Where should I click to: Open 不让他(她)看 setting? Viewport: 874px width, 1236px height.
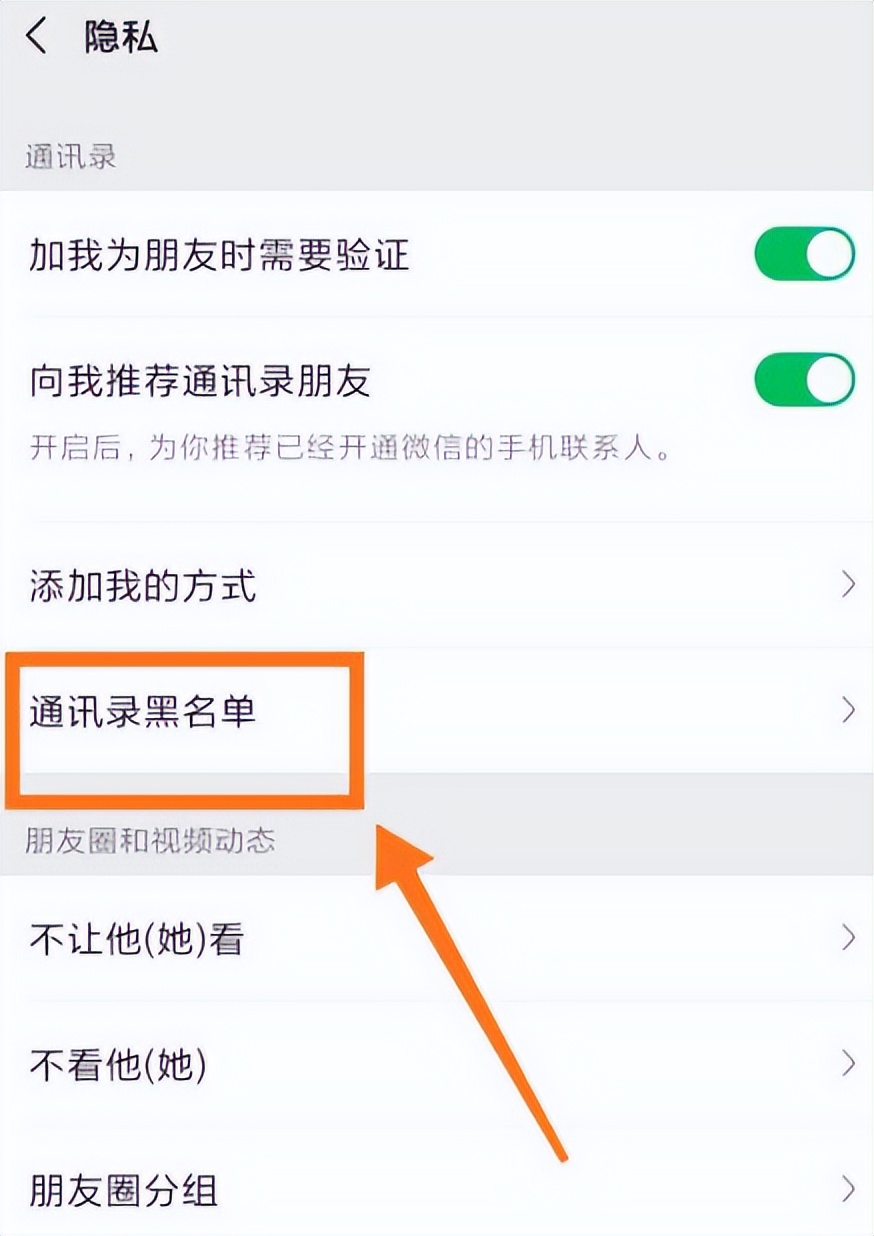(436, 939)
